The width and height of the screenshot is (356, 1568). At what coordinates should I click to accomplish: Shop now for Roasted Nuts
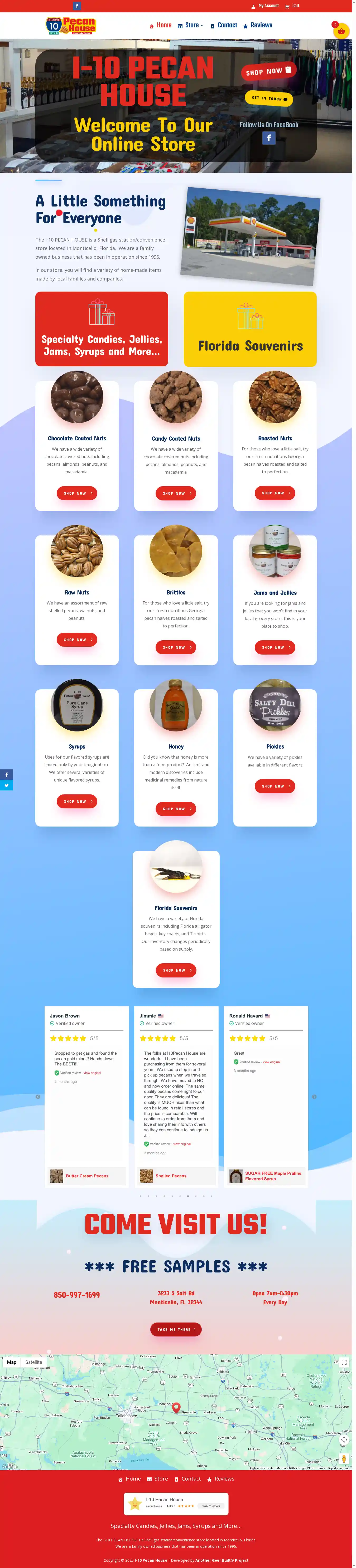(275, 493)
